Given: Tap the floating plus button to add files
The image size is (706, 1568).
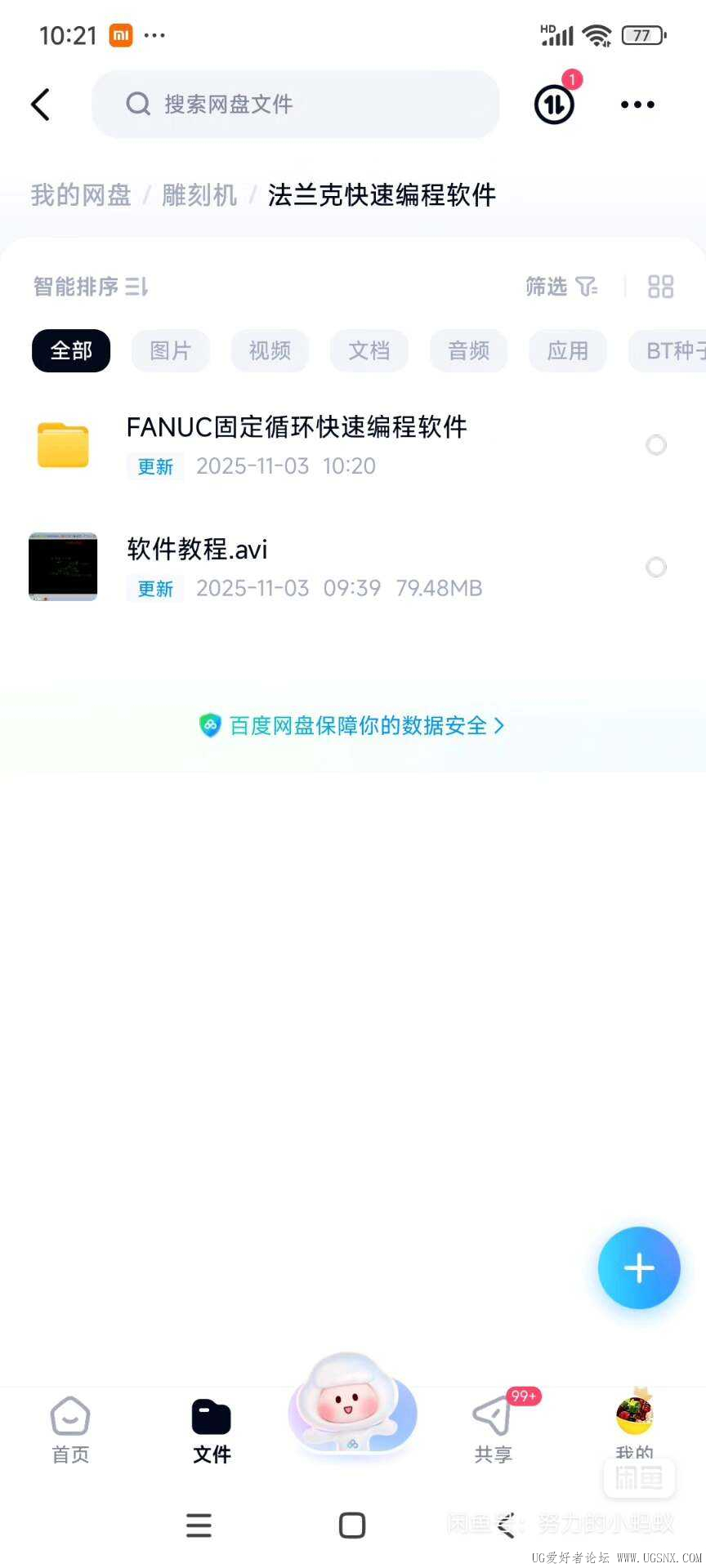Looking at the screenshot, I should coord(639,1268).
